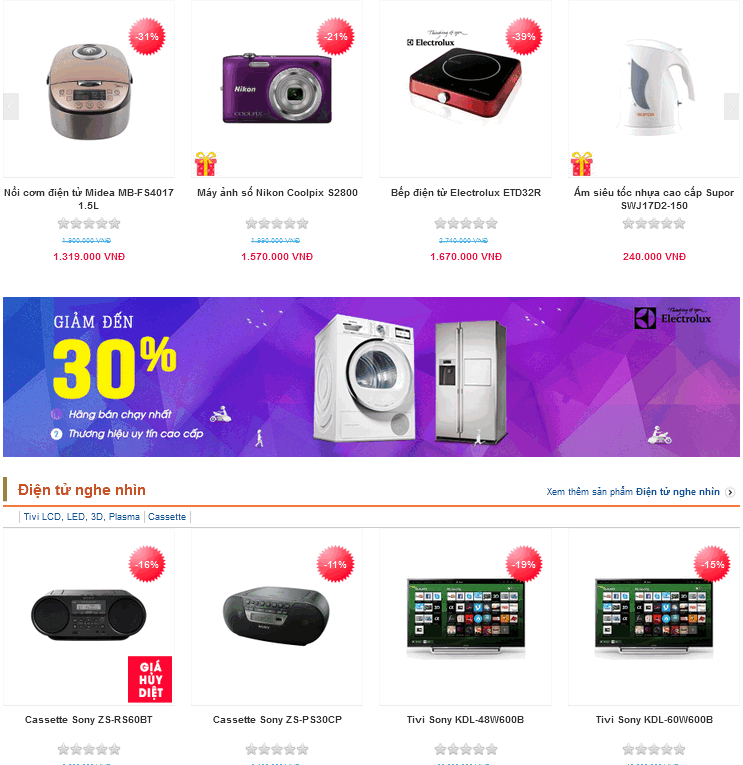The image size is (743, 765).
Task: Show next products in the carousel
Action: tap(731, 106)
